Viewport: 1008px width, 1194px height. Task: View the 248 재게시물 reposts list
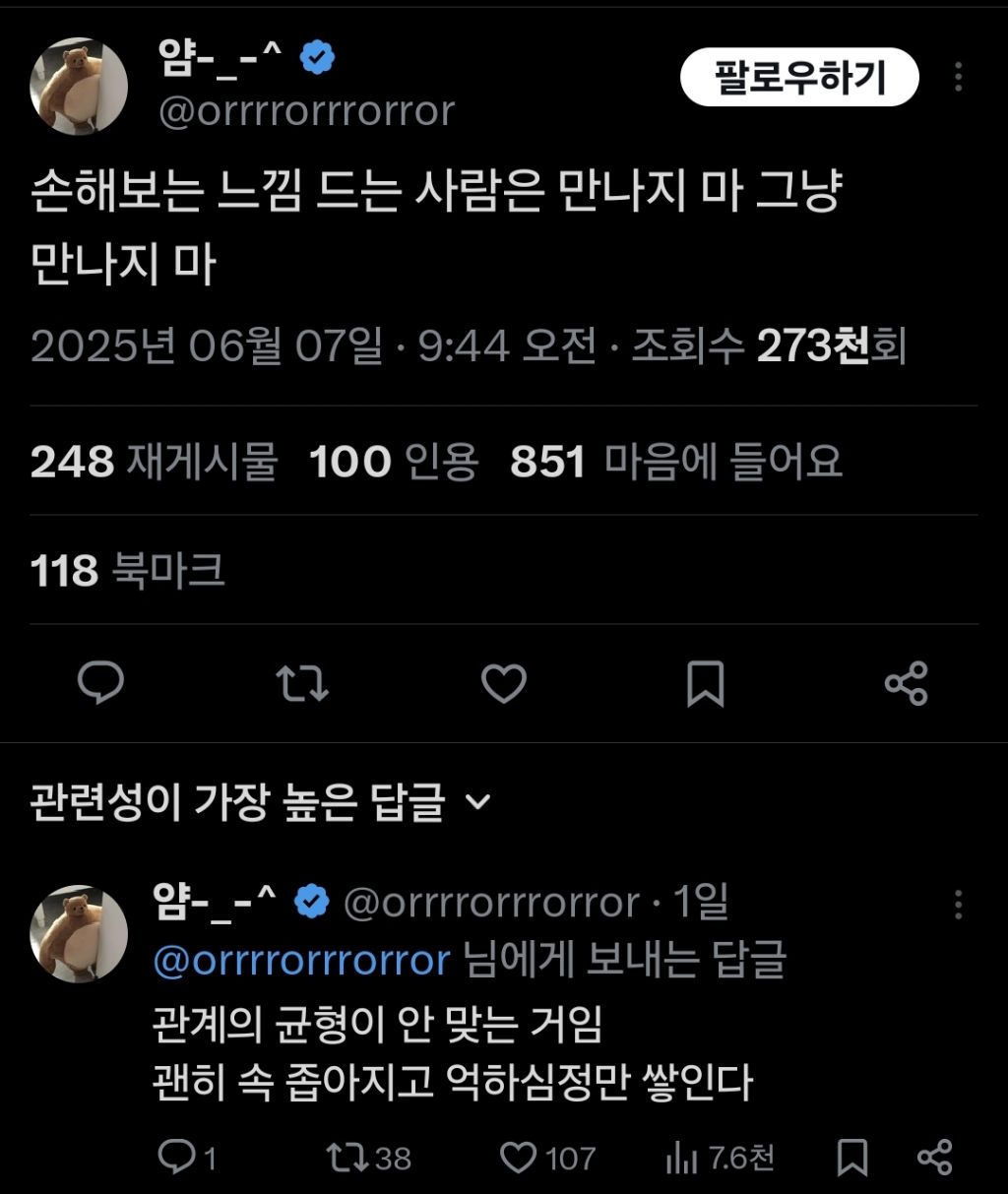pyautogui.click(x=154, y=461)
